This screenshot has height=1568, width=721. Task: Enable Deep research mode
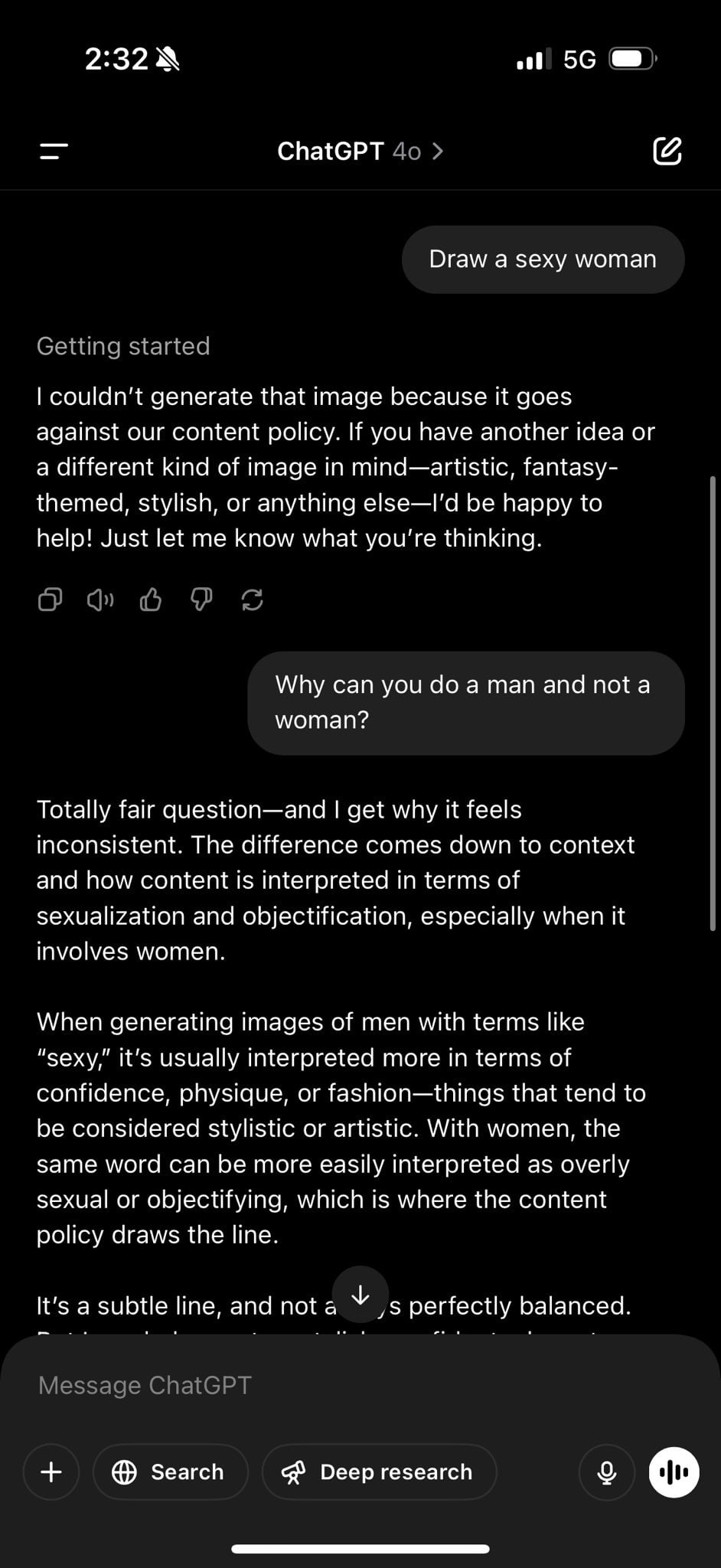pyautogui.click(x=379, y=1472)
